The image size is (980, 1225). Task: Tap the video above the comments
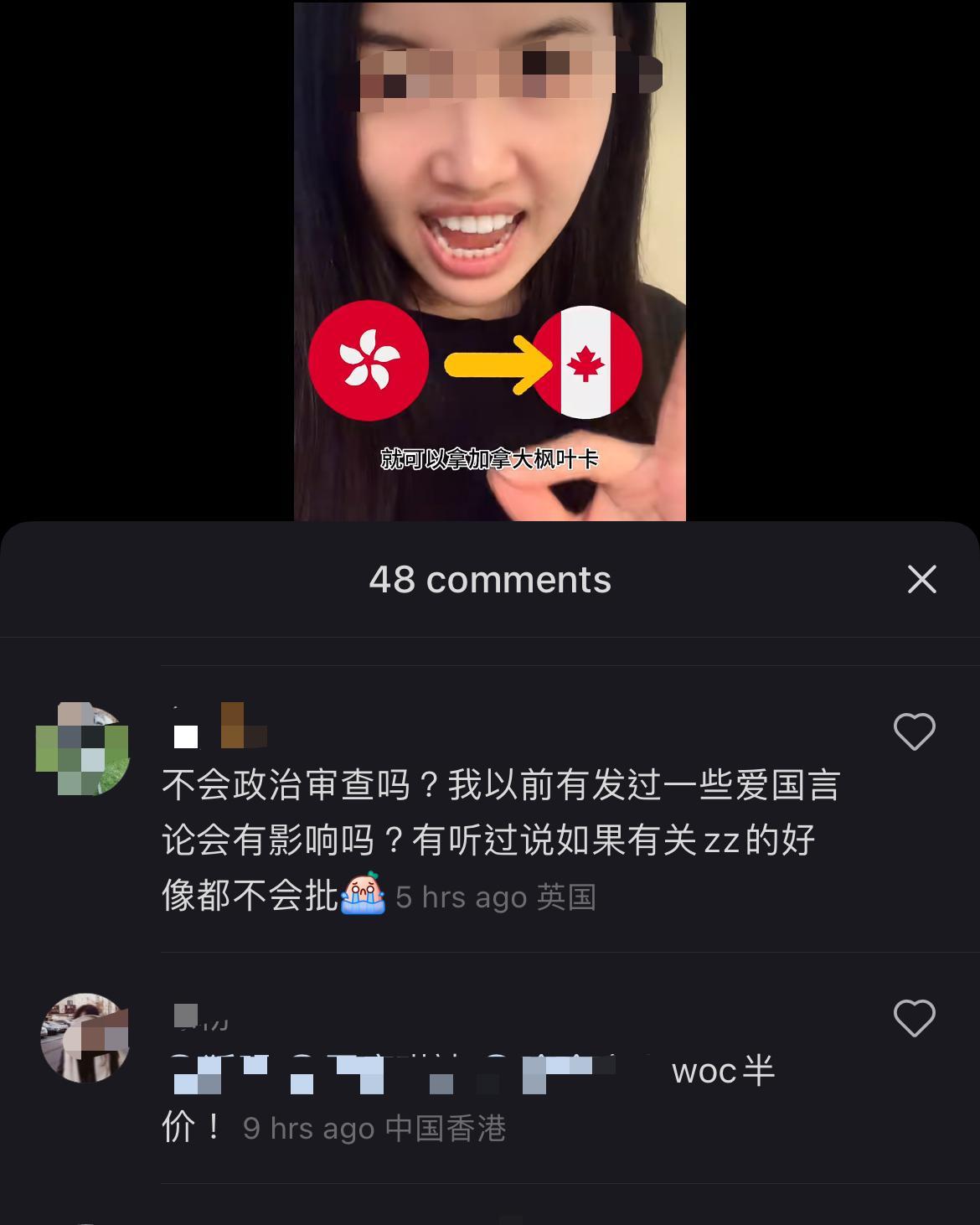tap(489, 209)
